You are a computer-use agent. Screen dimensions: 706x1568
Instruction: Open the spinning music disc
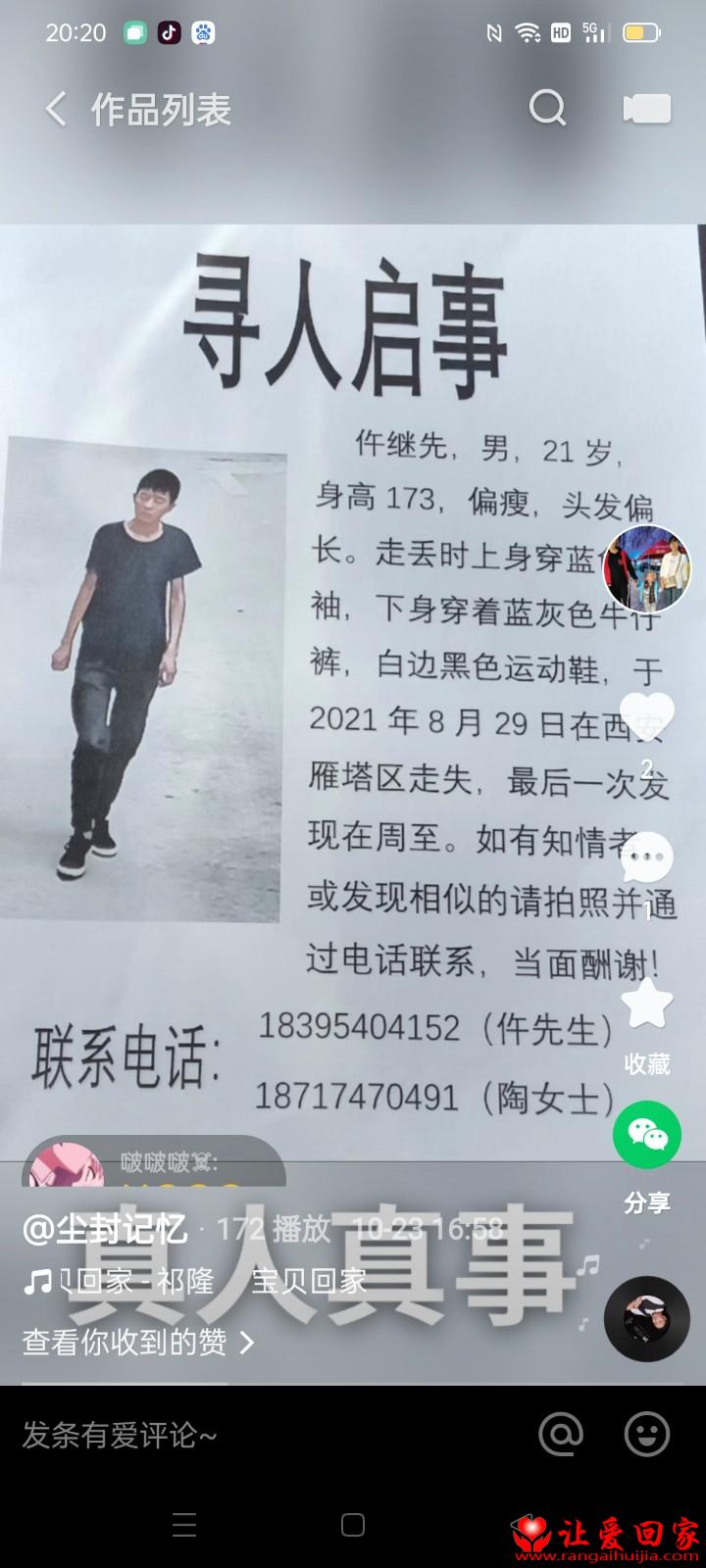pos(647,1319)
